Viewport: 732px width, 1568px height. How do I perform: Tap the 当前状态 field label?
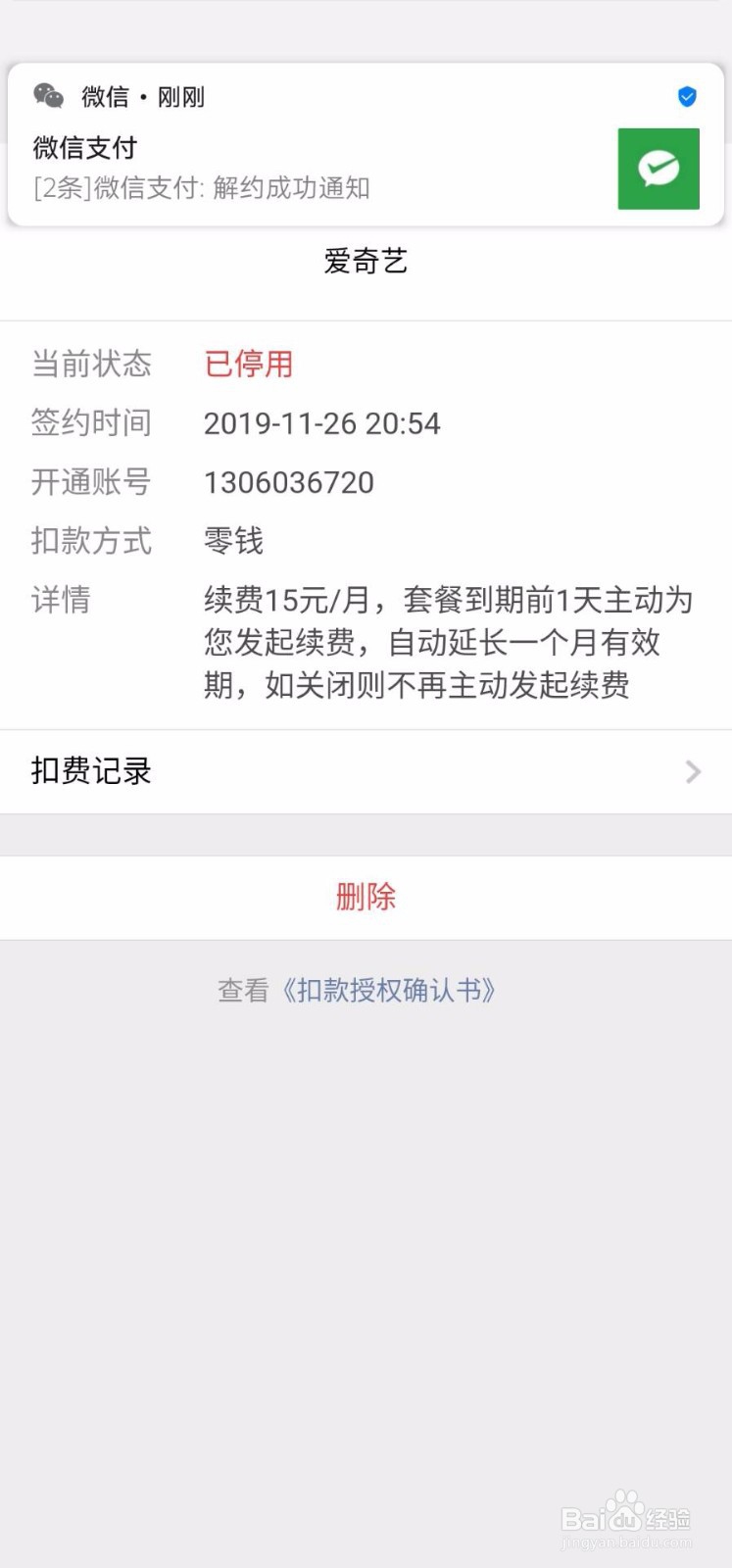pos(90,364)
